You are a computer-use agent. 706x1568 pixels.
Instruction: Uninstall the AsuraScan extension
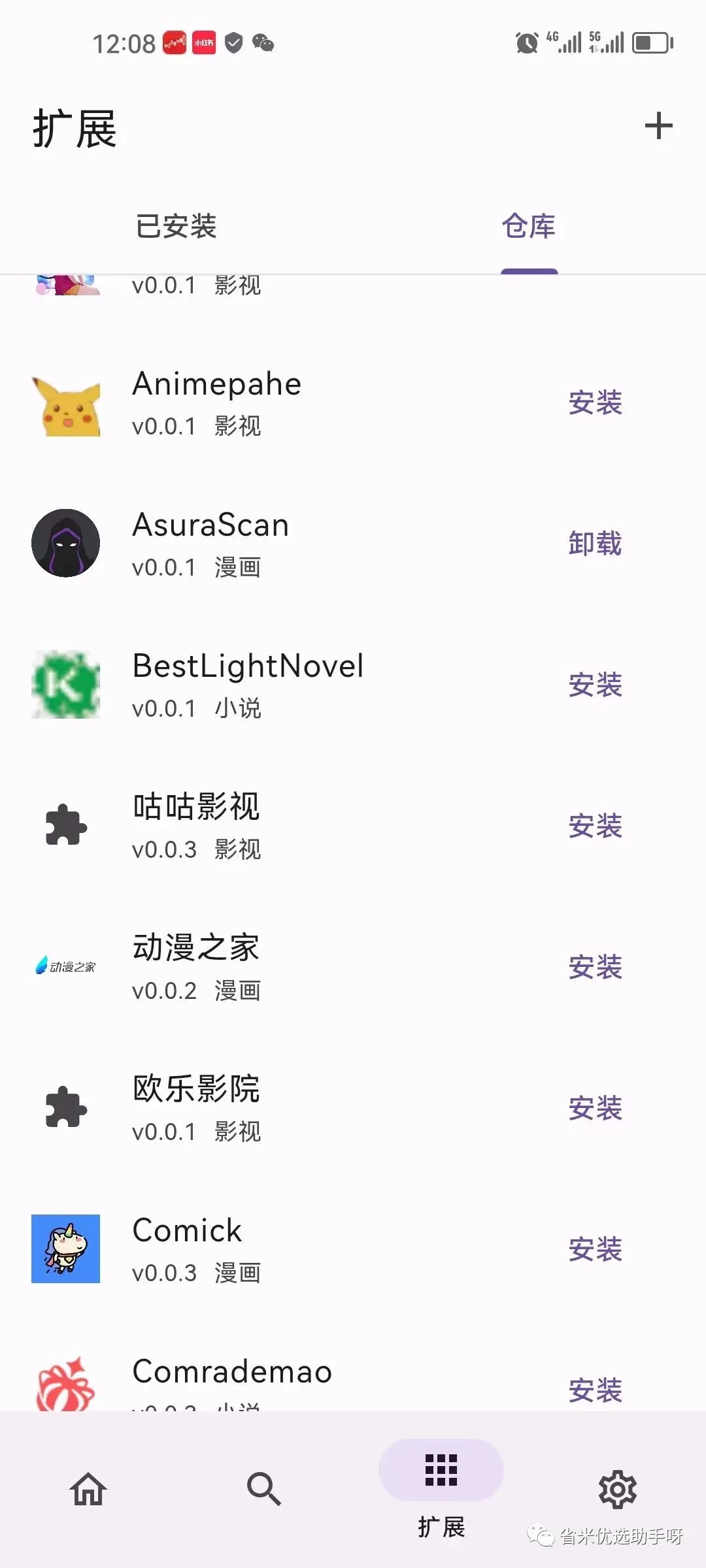tap(595, 544)
